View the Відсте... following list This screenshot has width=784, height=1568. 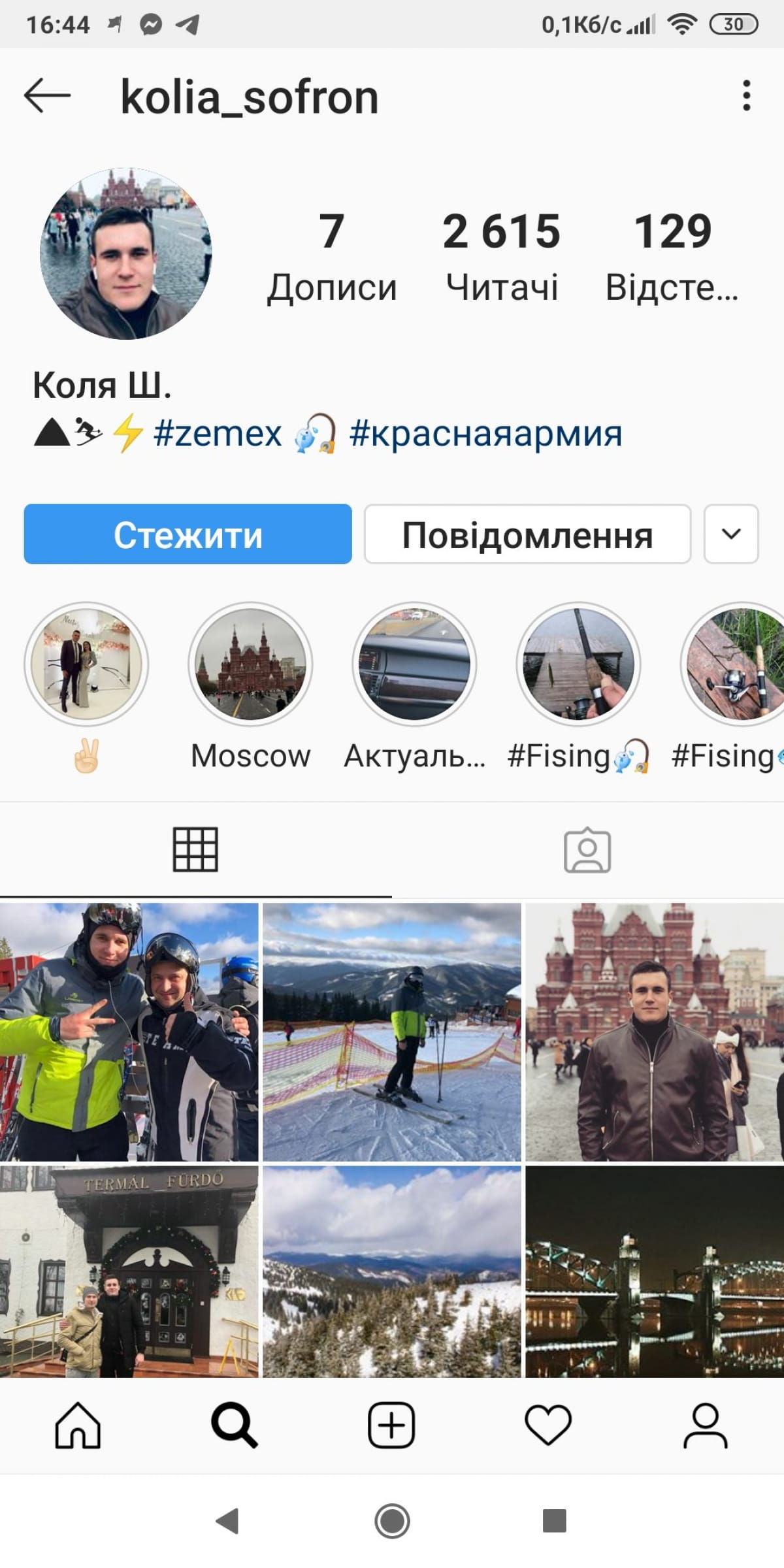(x=672, y=258)
